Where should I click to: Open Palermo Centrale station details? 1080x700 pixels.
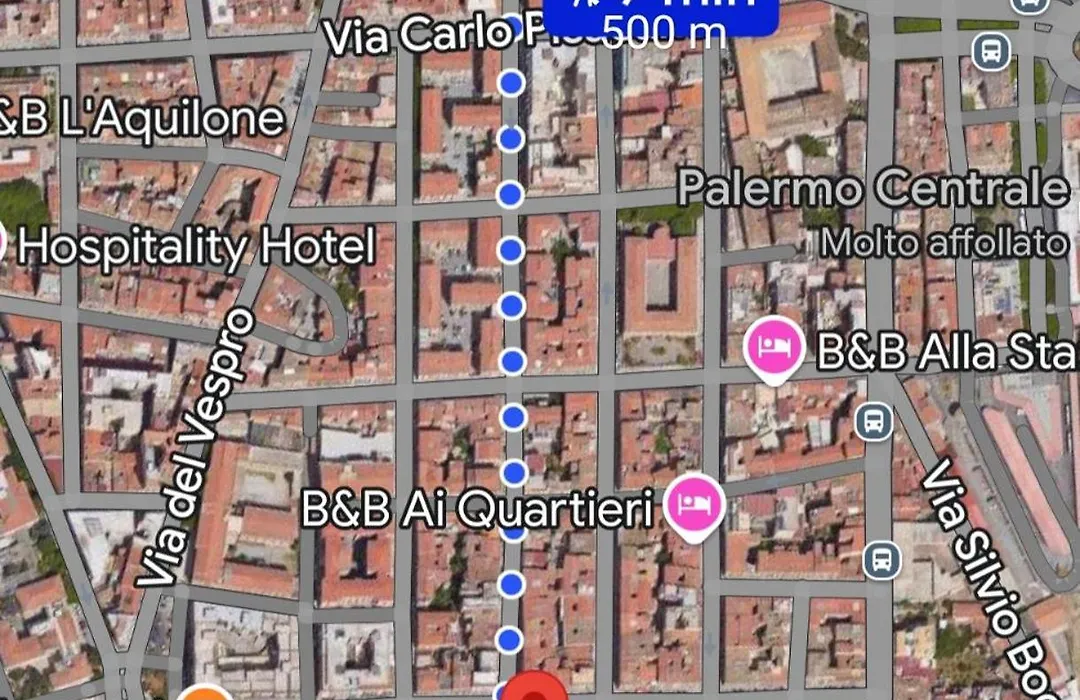pyautogui.click(x=873, y=189)
